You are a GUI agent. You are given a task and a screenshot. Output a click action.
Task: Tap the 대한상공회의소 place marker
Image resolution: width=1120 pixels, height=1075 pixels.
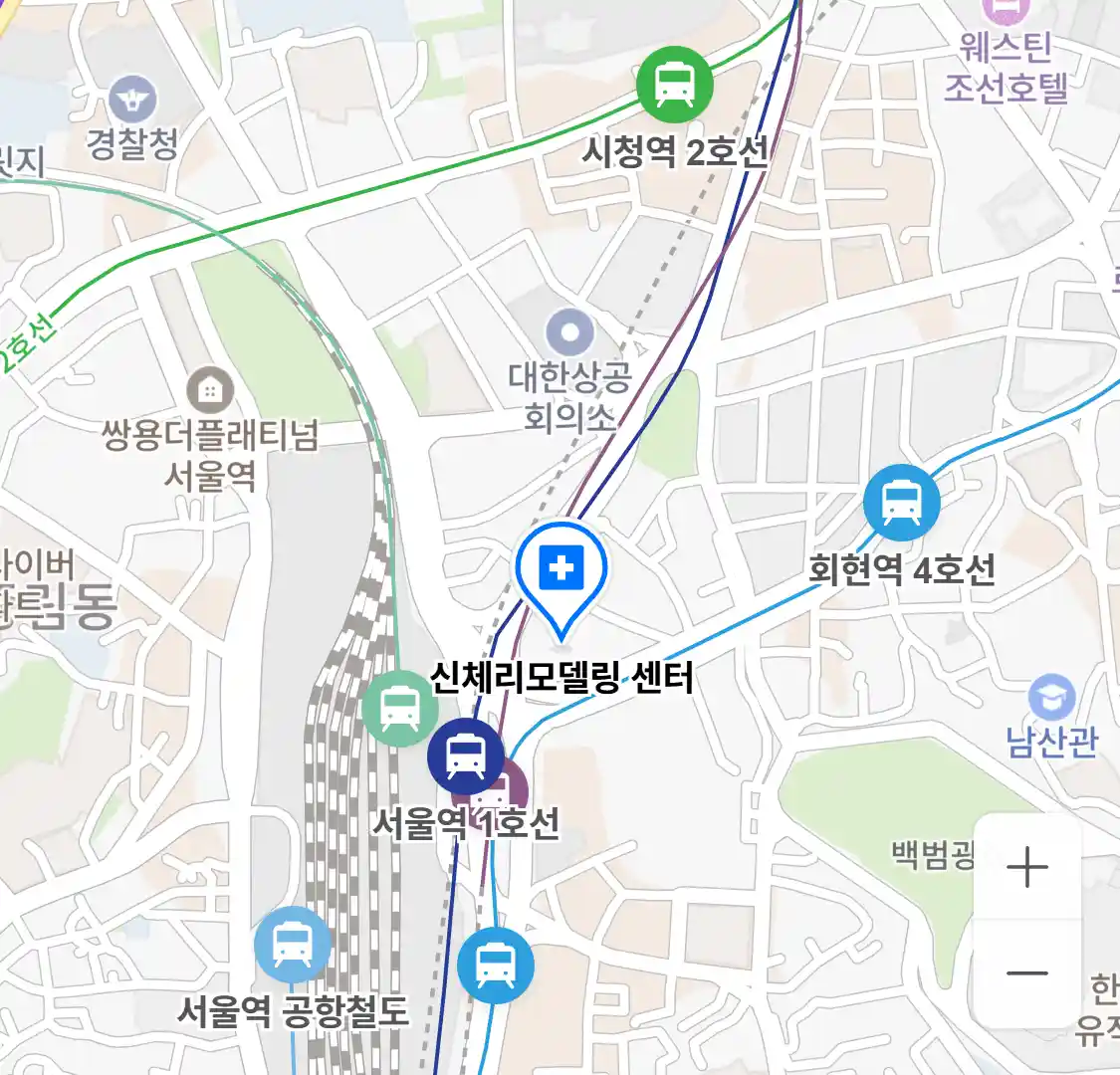click(x=570, y=333)
